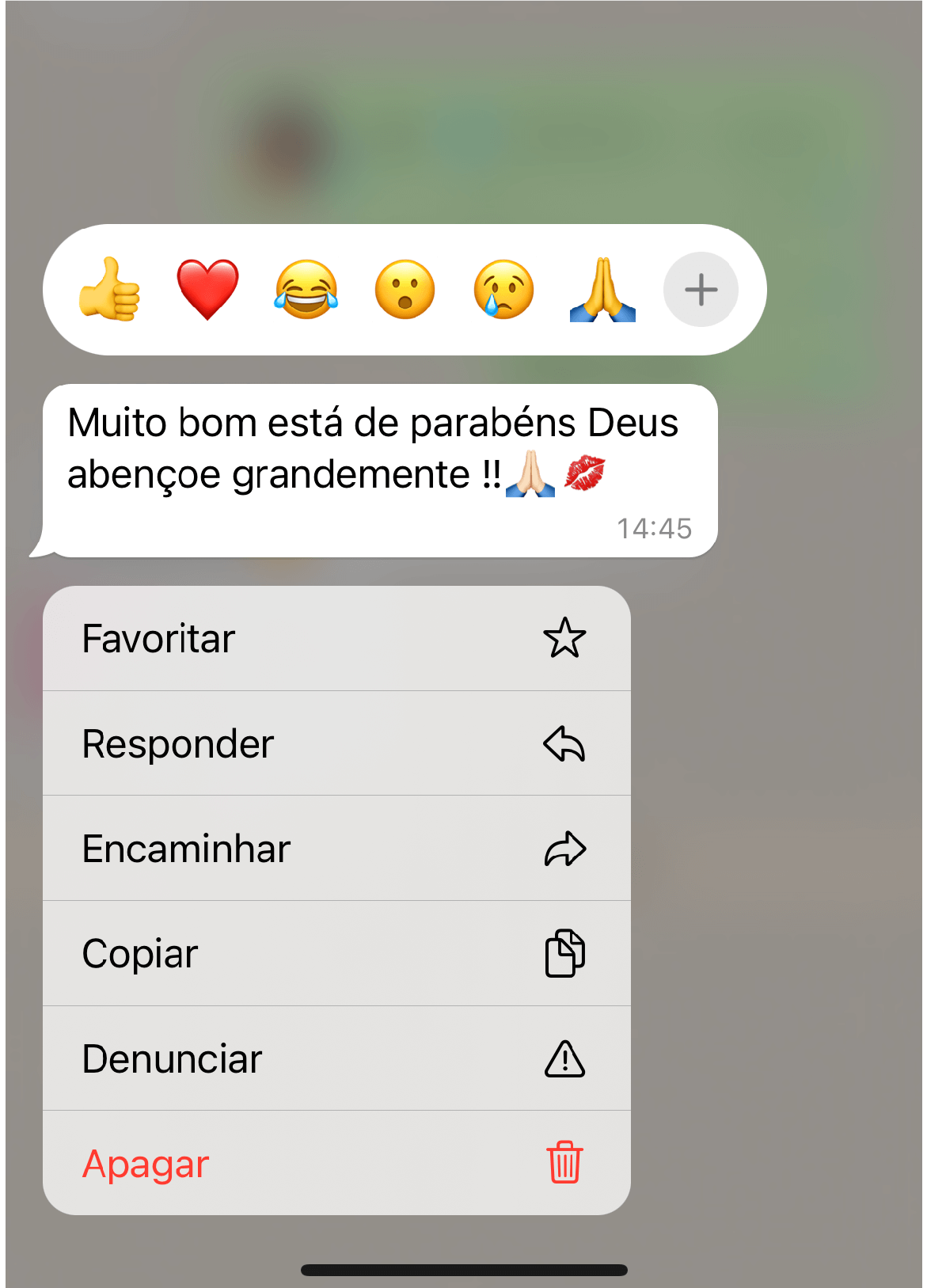Screen dimensions: 927x1288
Task: React with the red heart emoji
Action: [x=208, y=290]
